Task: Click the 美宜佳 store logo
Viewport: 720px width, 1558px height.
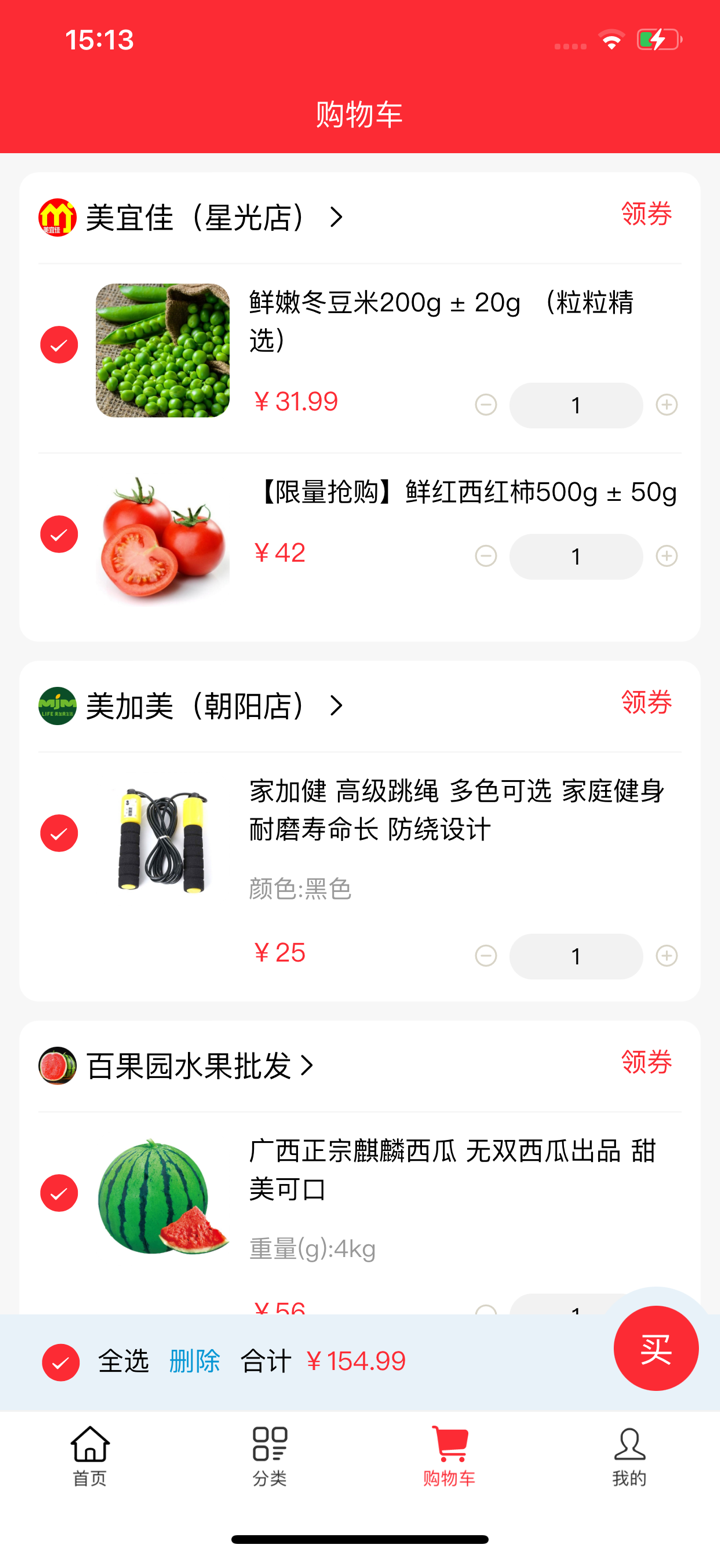Action: click(x=57, y=216)
